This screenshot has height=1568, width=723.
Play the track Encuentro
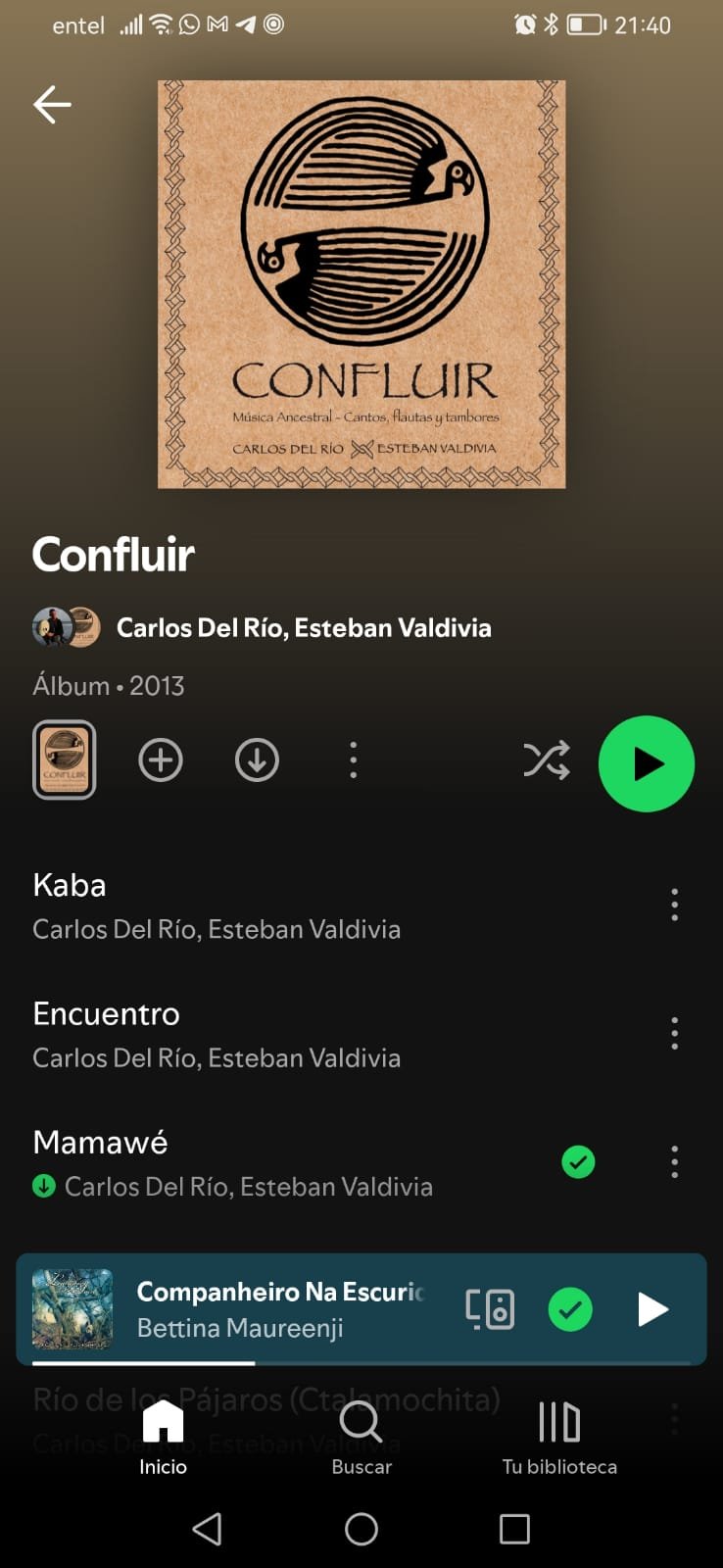216,1034
